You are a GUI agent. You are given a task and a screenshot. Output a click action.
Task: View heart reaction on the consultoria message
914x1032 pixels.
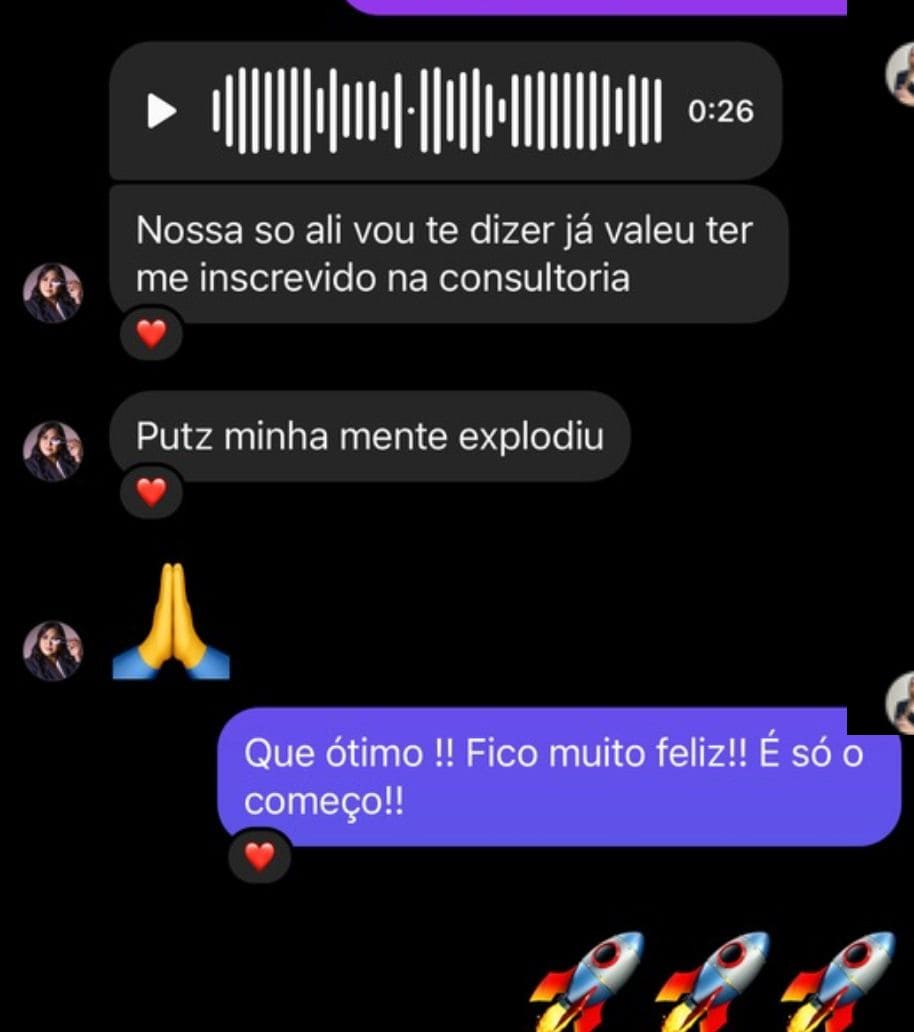(x=151, y=334)
